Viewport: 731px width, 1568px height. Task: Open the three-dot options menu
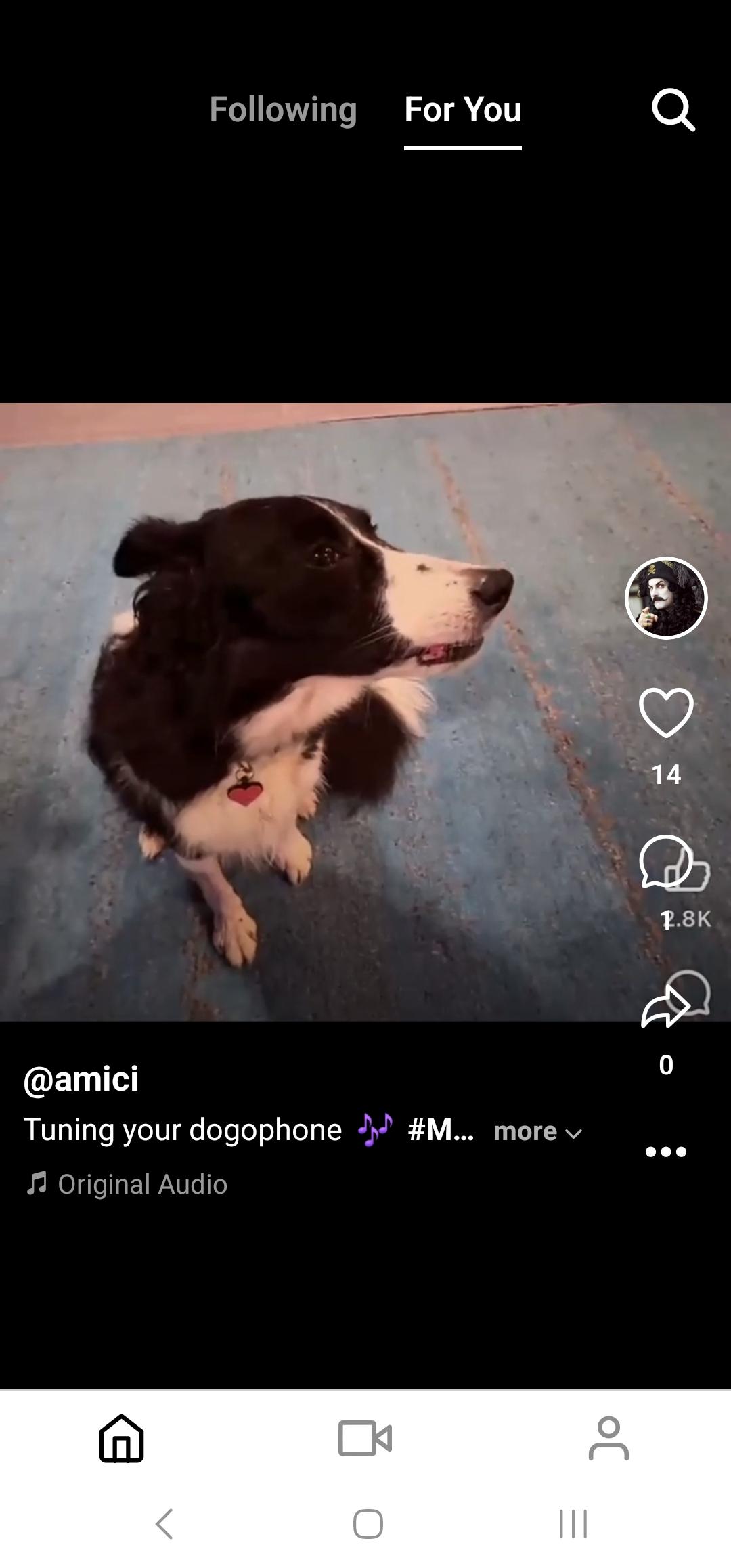pyautogui.click(x=666, y=1152)
